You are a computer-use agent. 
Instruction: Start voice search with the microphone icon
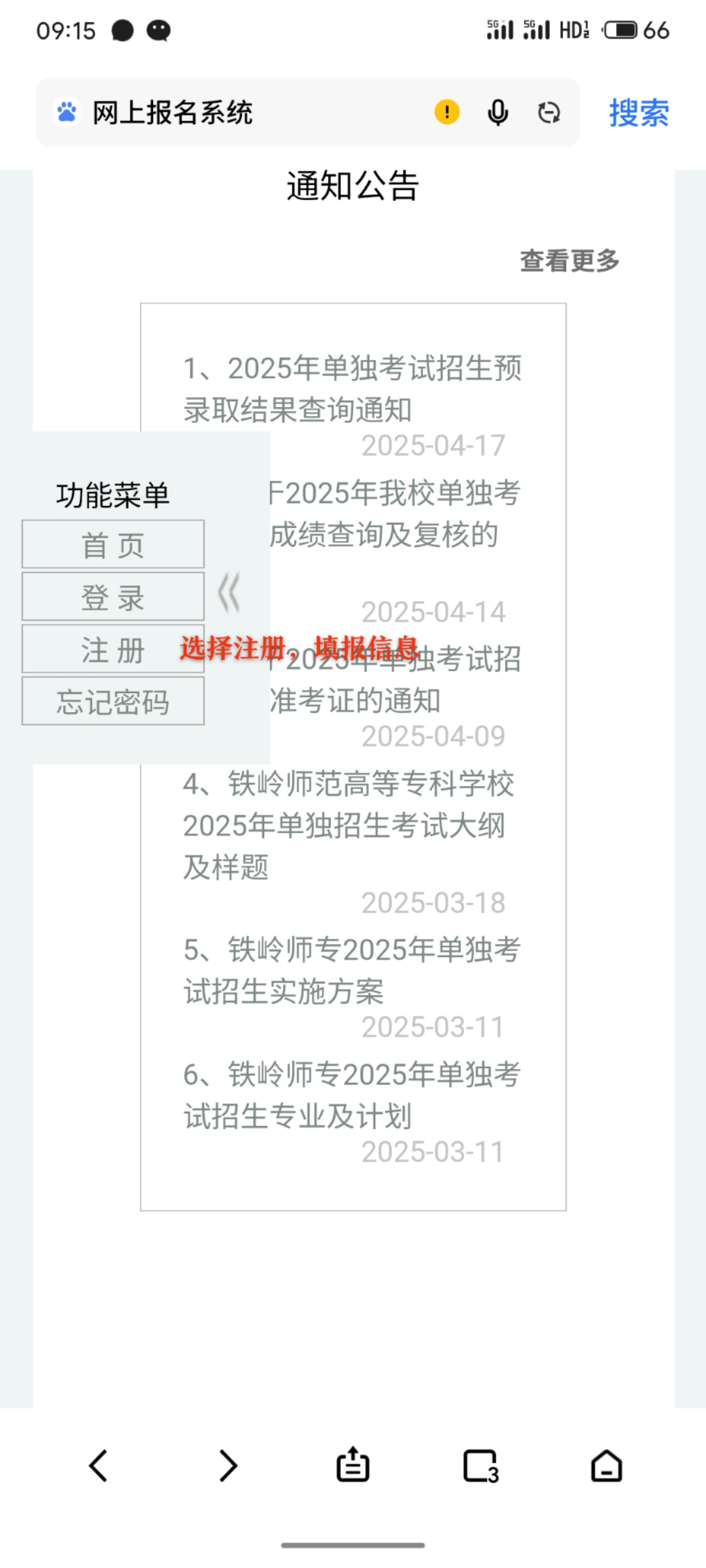point(497,112)
